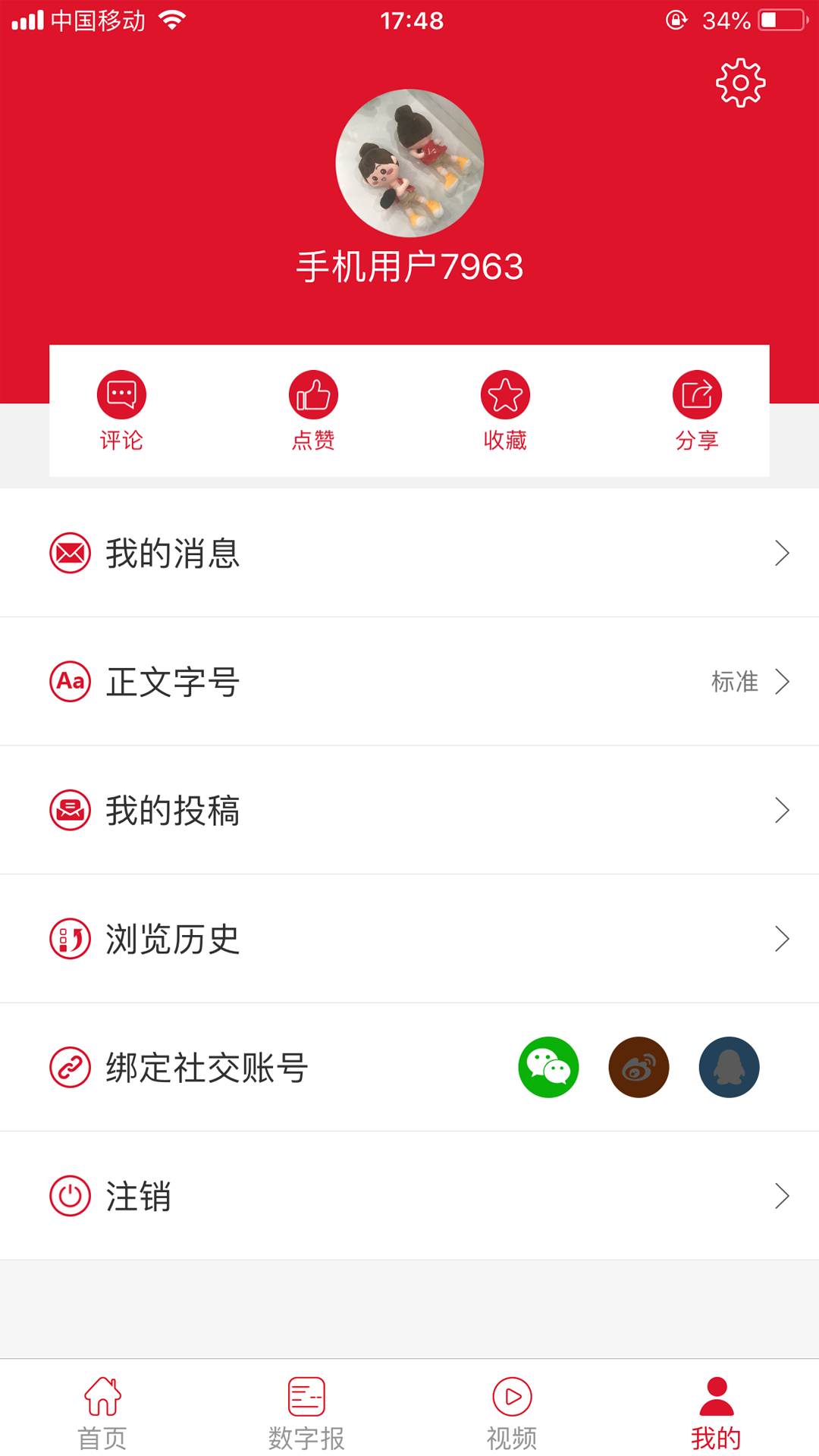Image resolution: width=819 pixels, height=1456 pixels.
Task: Open the settings gear
Action: [x=739, y=82]
